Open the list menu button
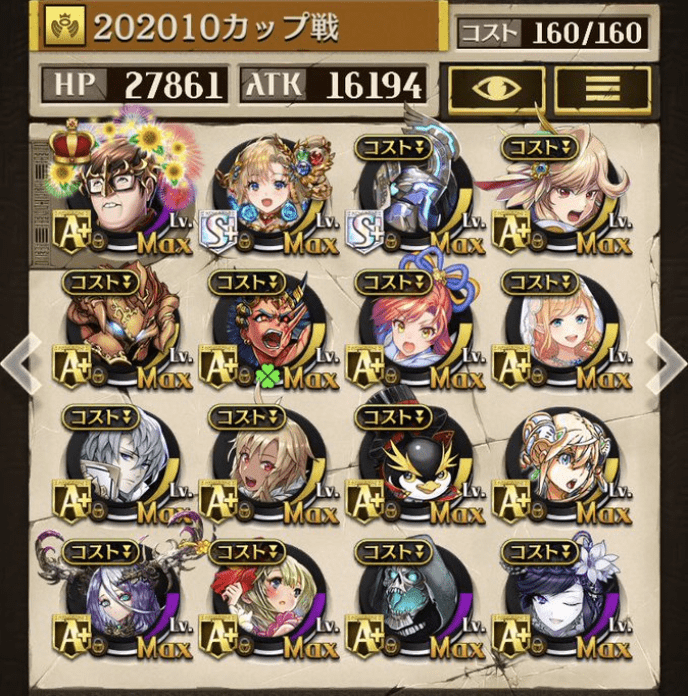 [x=601, y=86]
